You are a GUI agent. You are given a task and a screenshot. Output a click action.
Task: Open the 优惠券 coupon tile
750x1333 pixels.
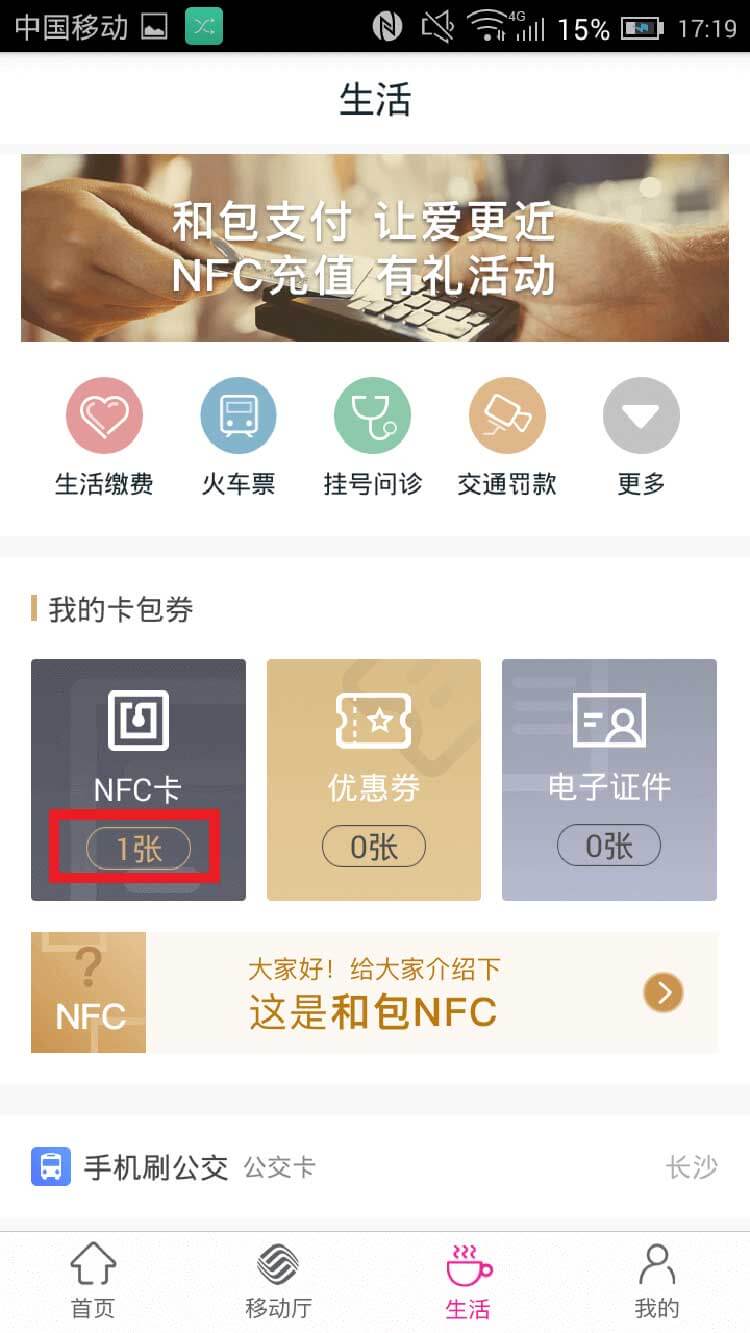point(374,780)
